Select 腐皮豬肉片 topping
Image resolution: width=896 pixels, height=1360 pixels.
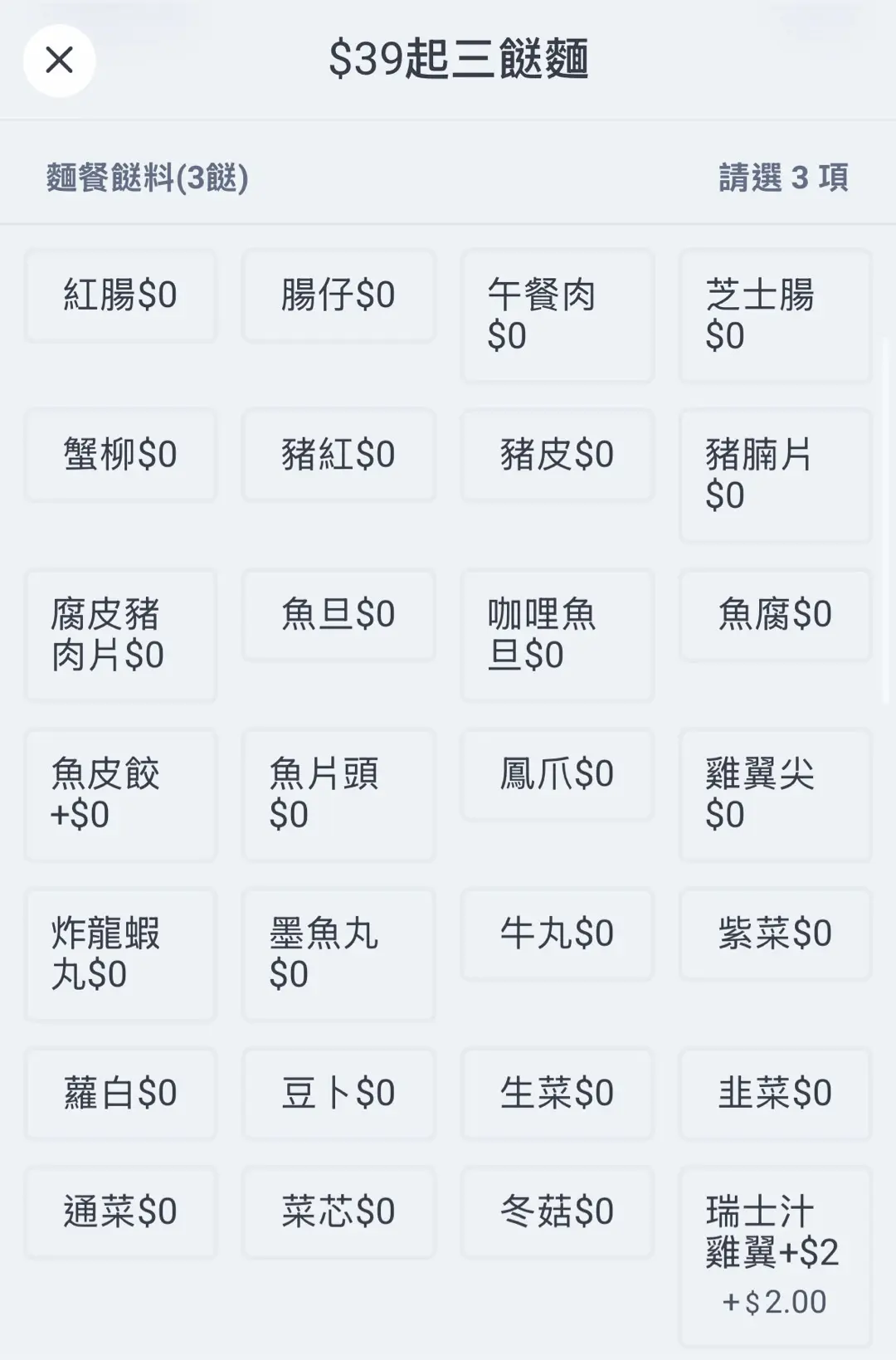coord(121,635)
